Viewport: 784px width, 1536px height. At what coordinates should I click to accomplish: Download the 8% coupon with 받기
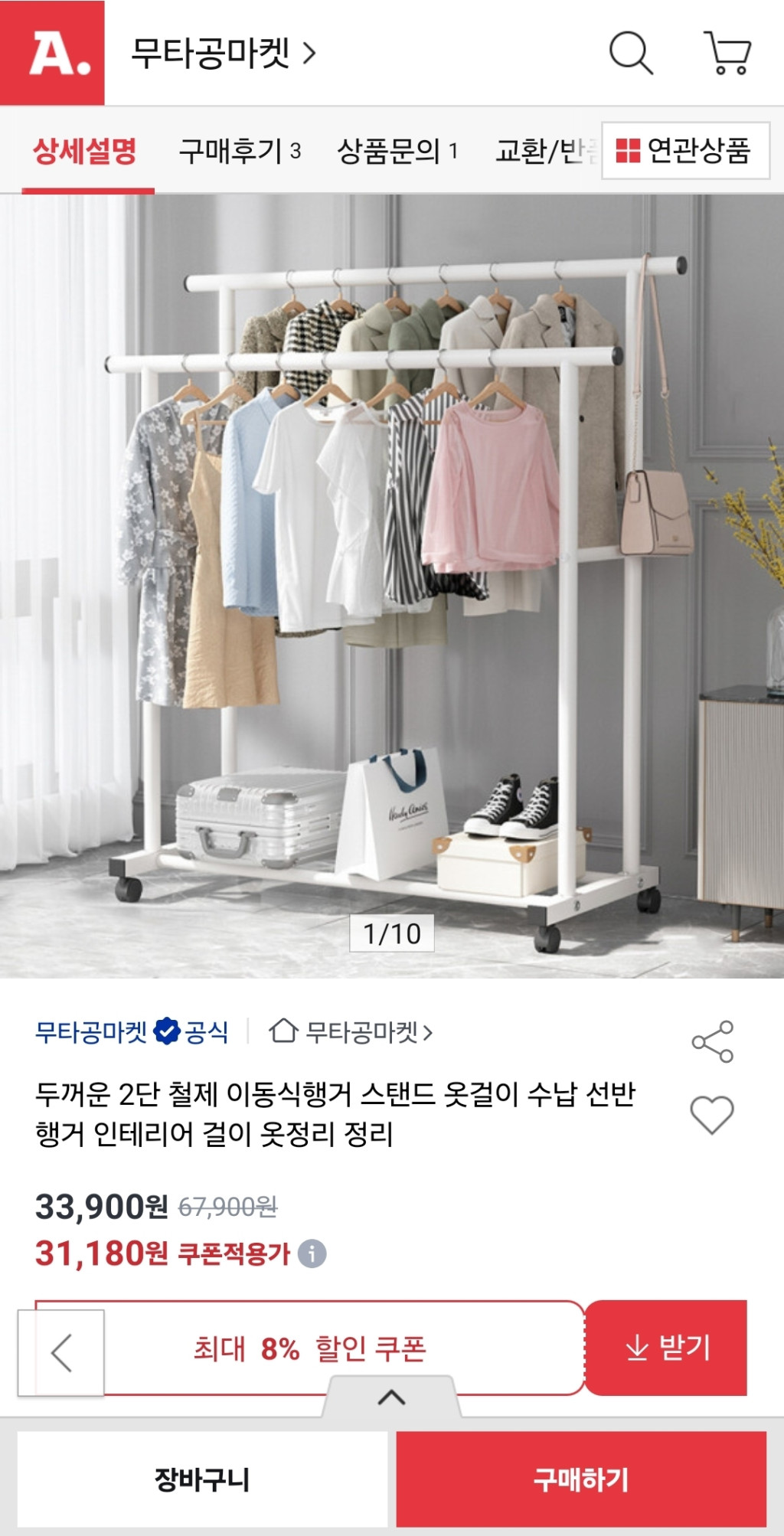pyautogui.click(x=668, y=1347)
